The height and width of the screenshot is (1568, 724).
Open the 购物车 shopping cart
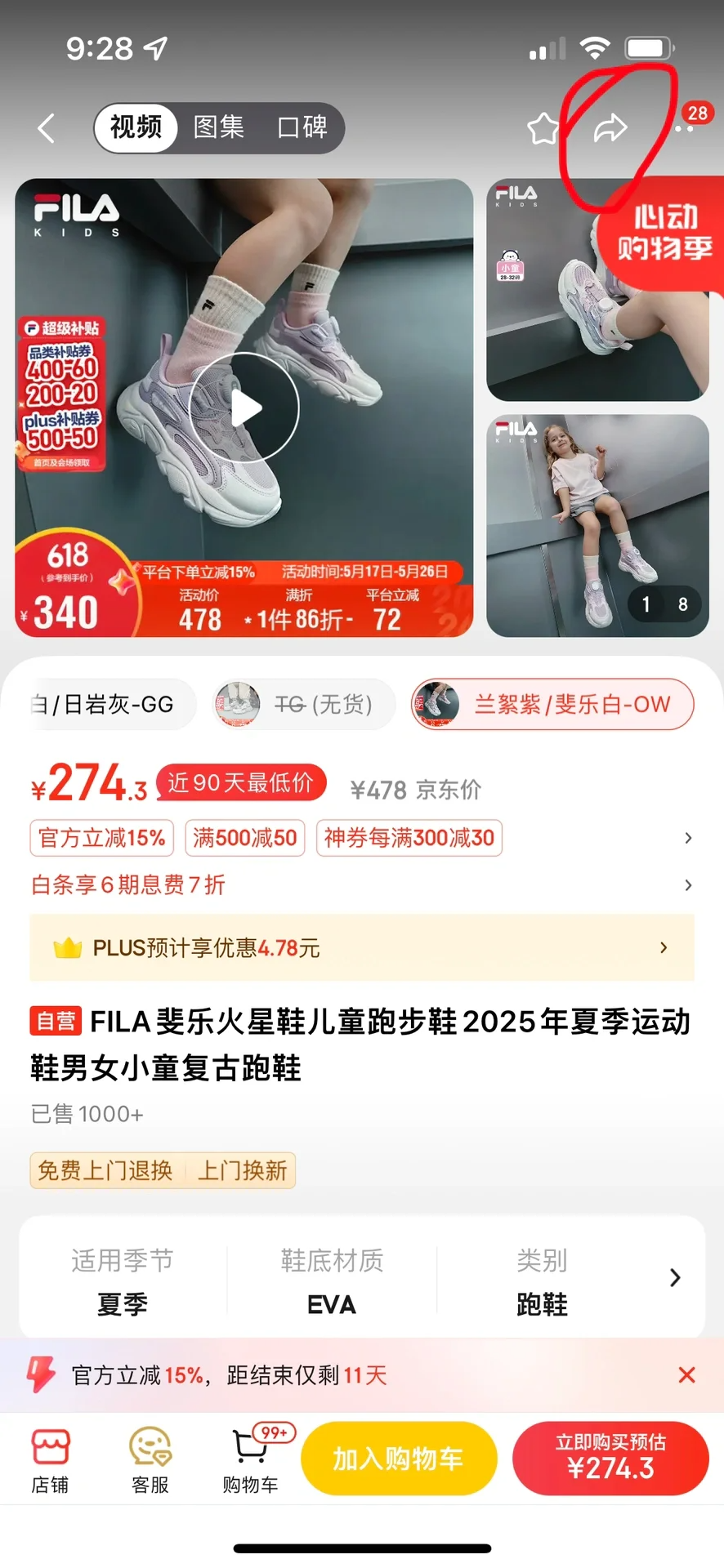coord(250,1461)
